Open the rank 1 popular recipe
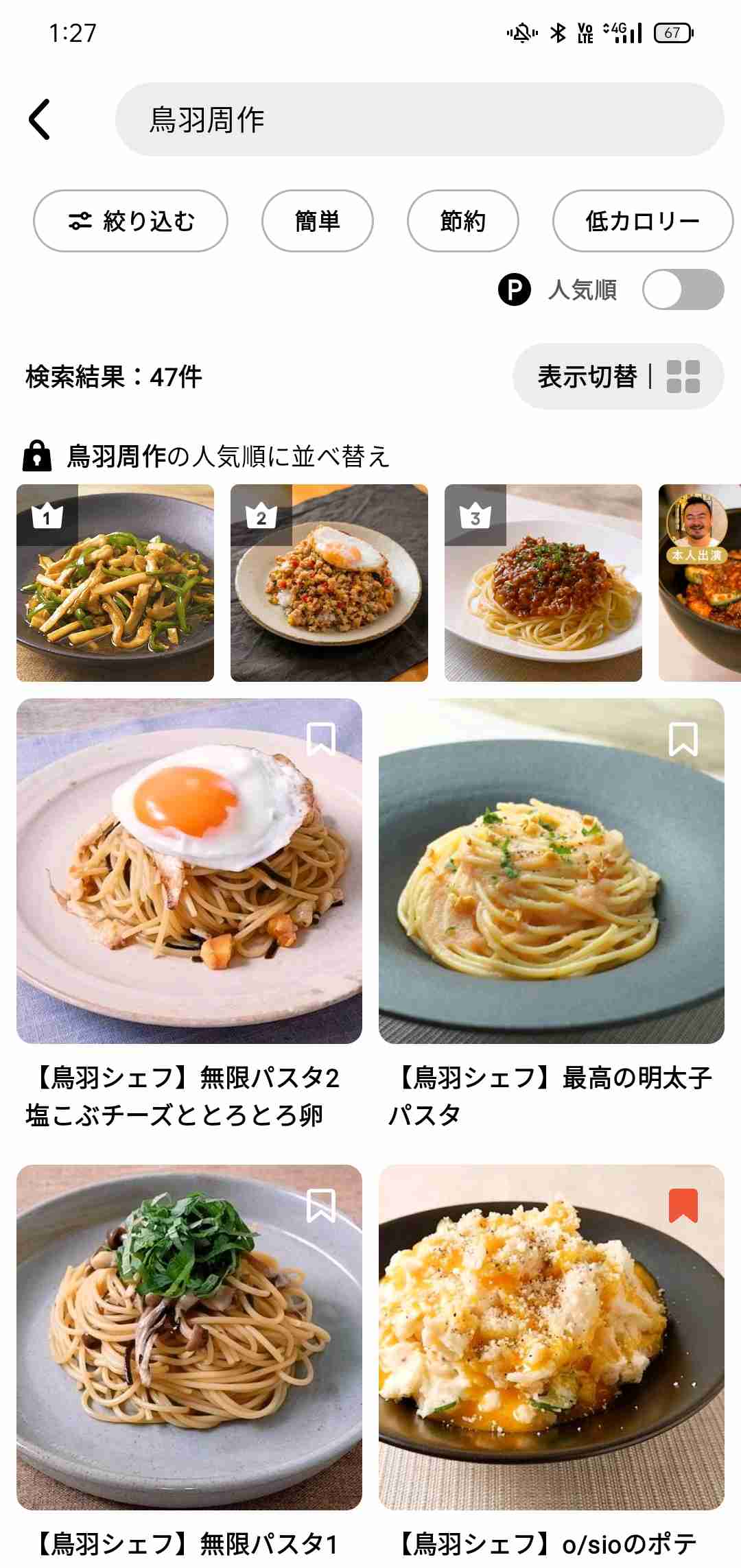This screenshot has width=741, height=1568. (x=115, y=583)
